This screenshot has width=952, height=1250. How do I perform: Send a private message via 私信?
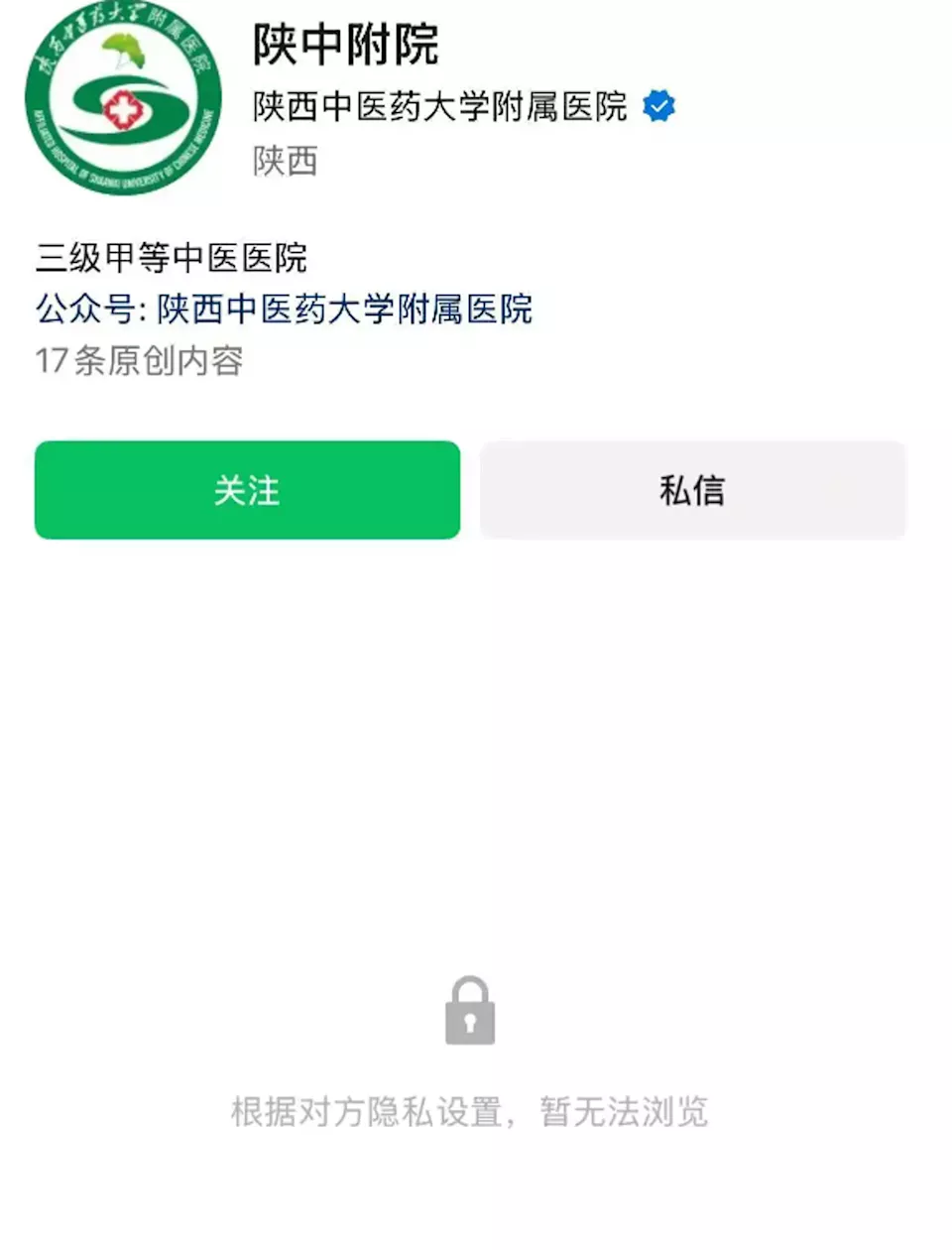click(692, 490)
